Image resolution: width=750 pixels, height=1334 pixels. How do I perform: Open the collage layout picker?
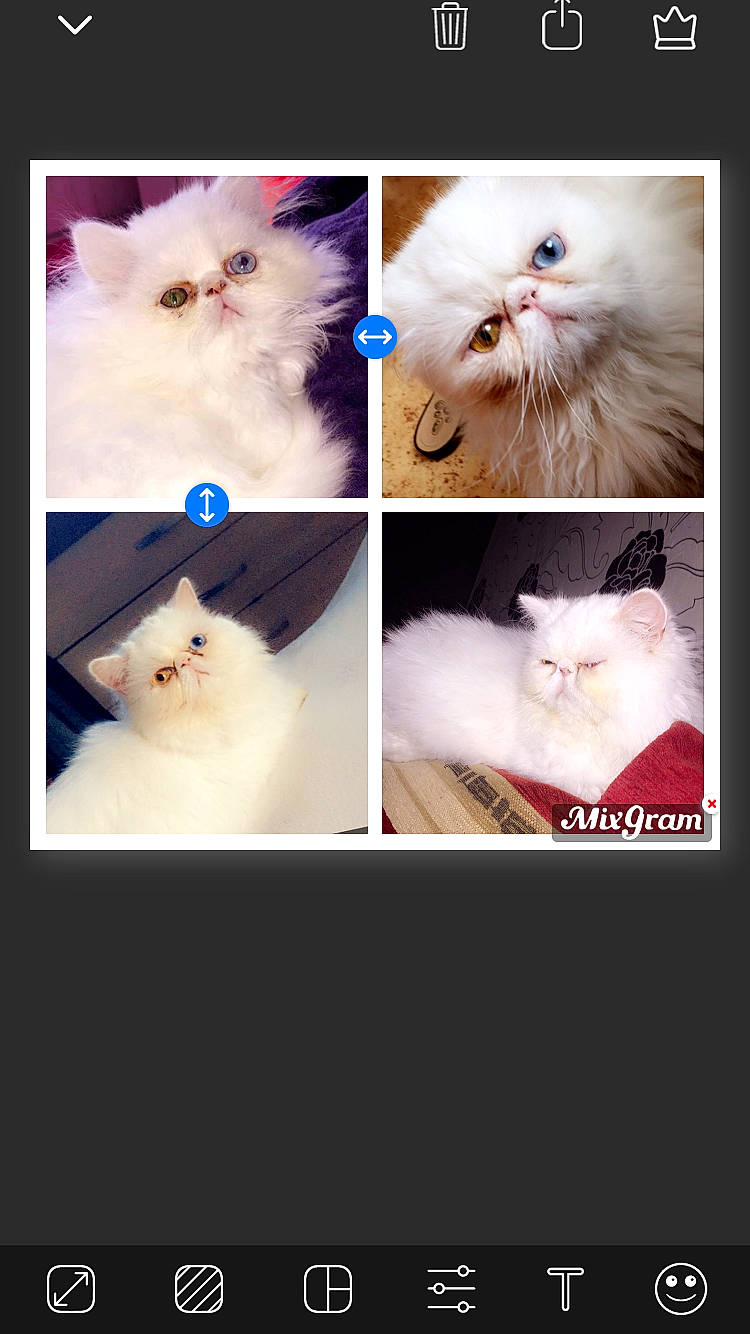(327, 1289)
